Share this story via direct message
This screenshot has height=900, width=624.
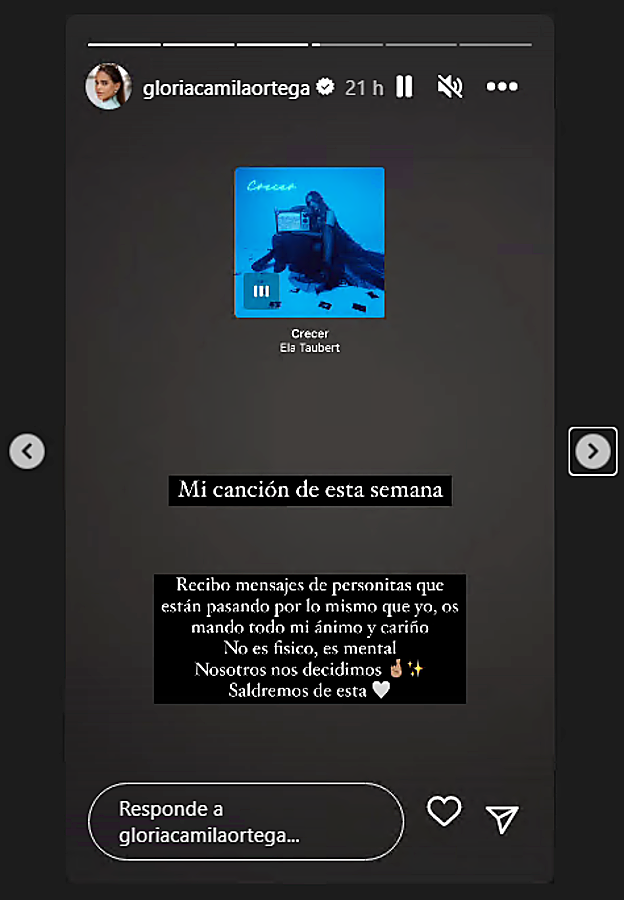[x=502, y=819]
